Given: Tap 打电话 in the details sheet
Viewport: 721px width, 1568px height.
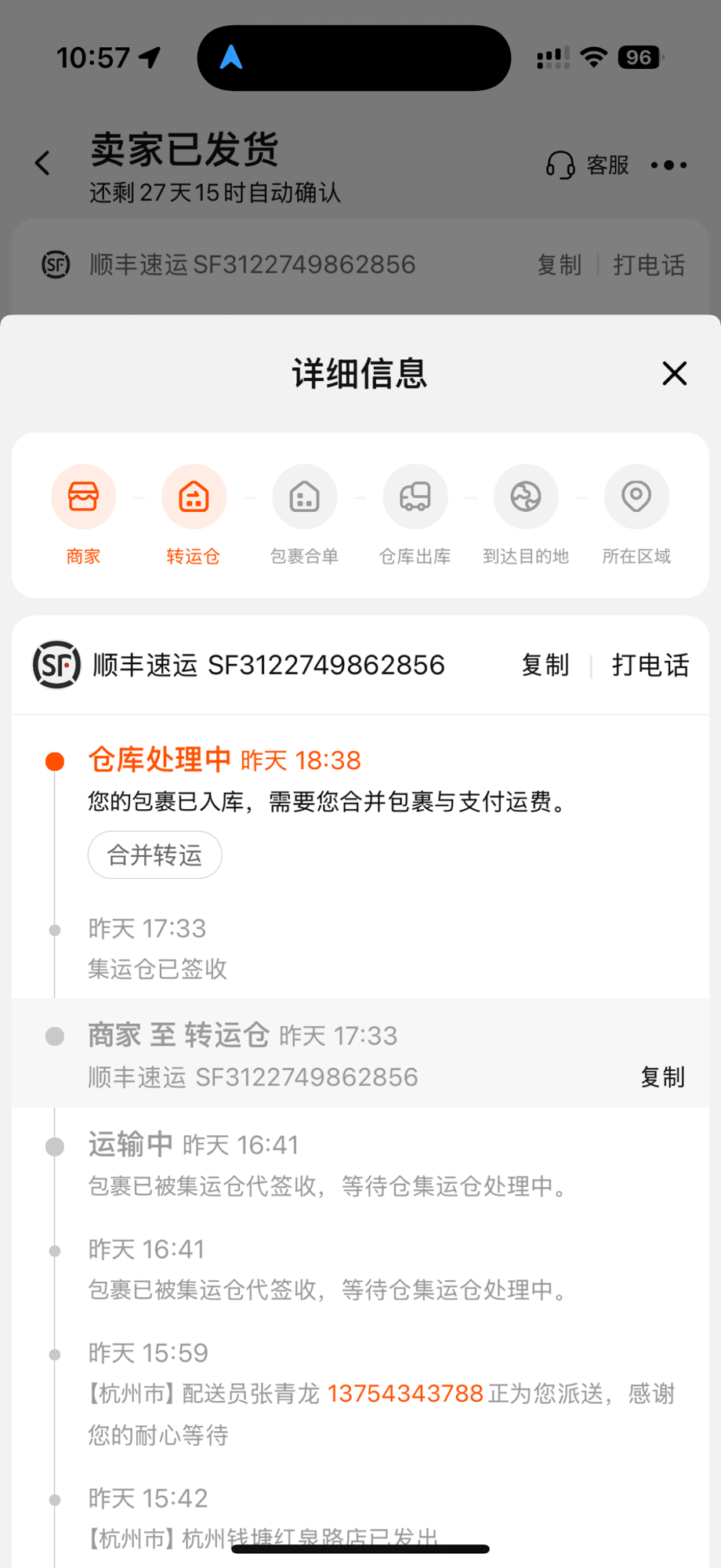Looking at the screenshot, I should tap(650, 665).
